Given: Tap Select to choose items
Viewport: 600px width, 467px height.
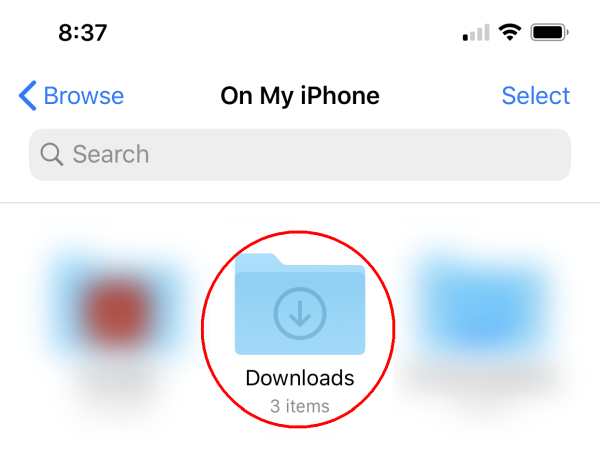Looking at the screenshot, I should [x=535, y=96].
